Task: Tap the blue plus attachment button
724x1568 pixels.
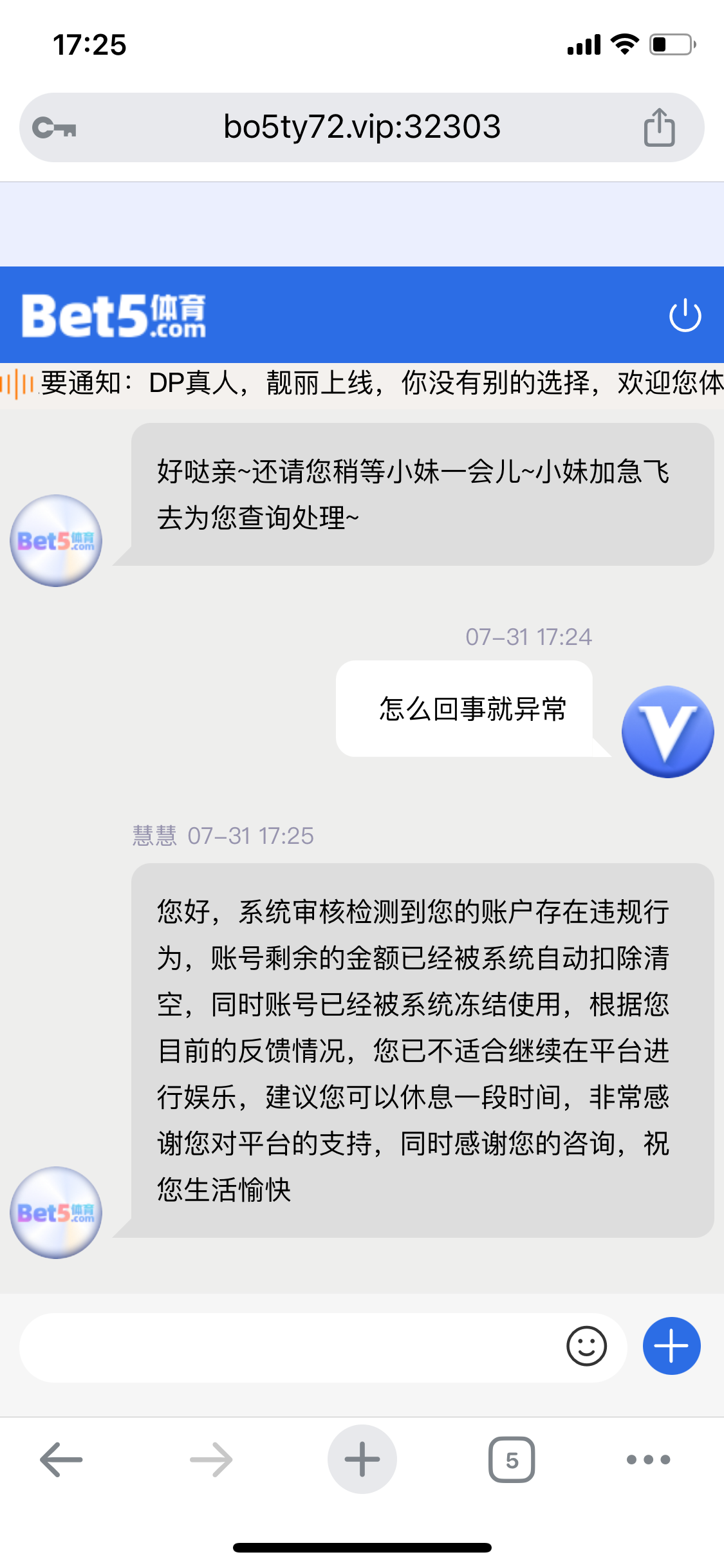Action: pos(671,1346)
